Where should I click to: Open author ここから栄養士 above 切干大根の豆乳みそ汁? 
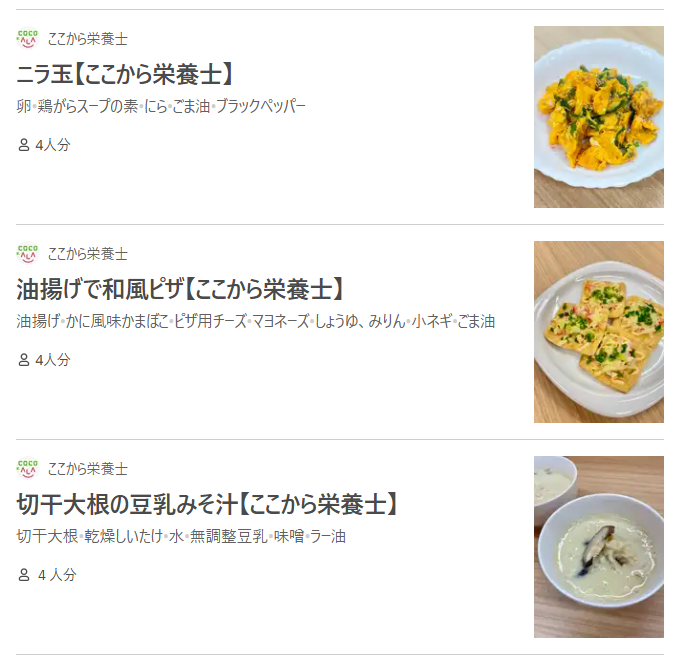click(x=87, y=469)
